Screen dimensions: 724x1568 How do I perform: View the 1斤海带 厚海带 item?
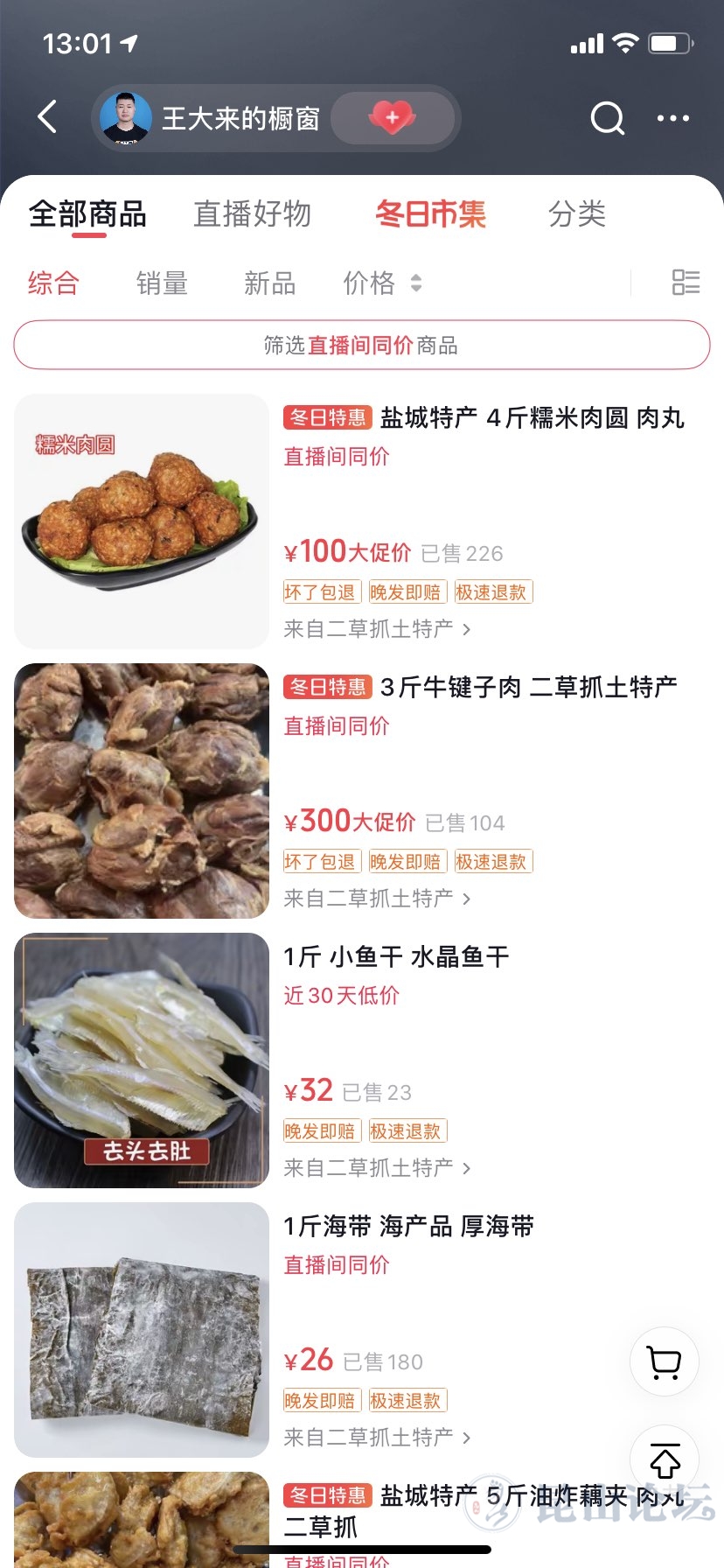[409, 1227]
